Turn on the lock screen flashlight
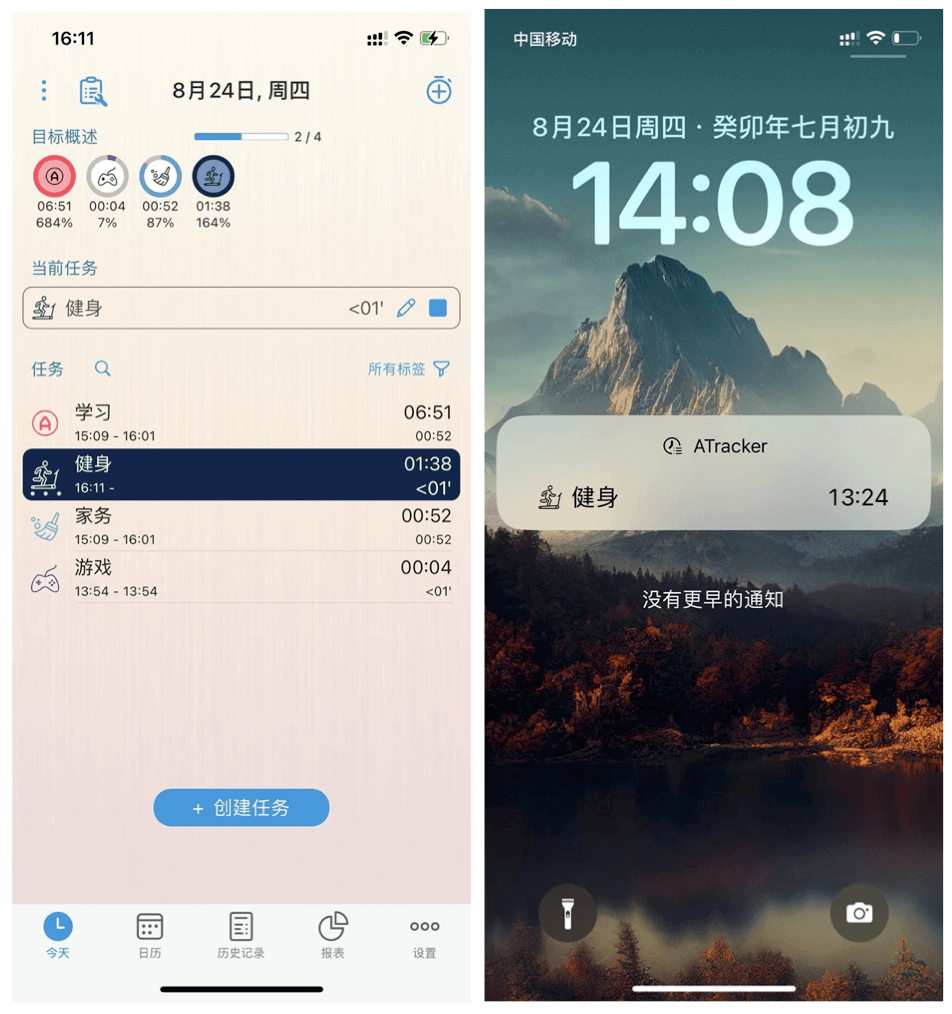Screen dimensions: 952x1014 coord(567,912)
